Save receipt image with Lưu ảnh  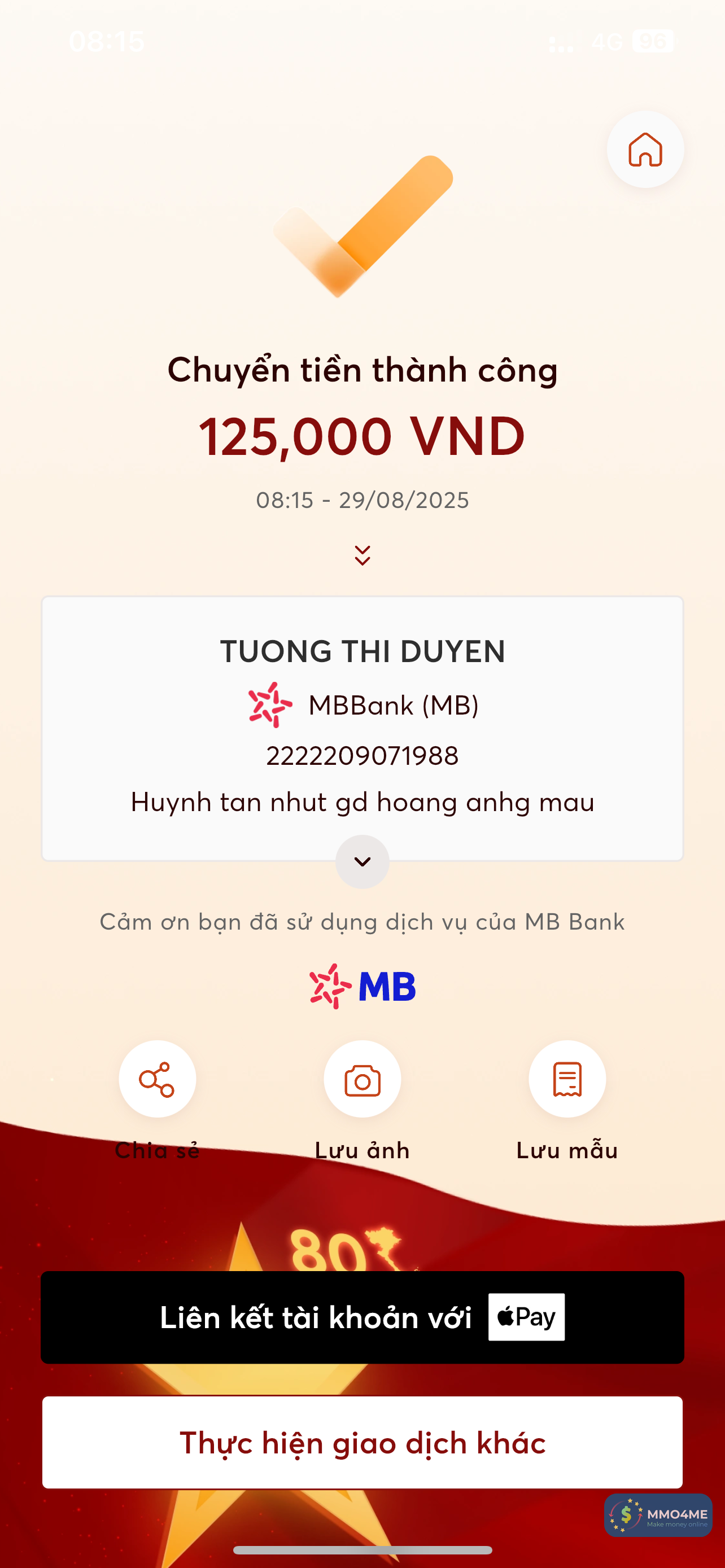362,1079
